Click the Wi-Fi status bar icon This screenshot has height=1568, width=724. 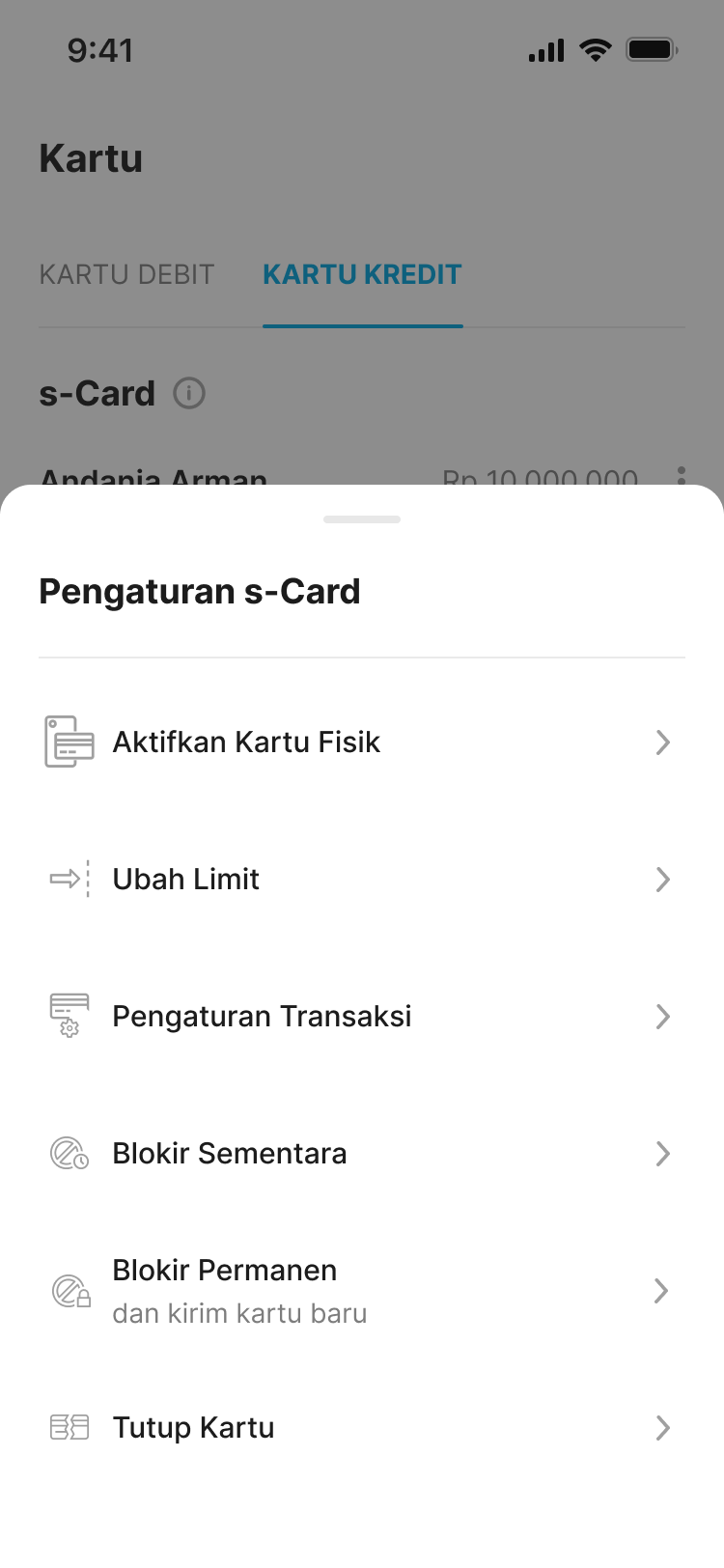596,49
